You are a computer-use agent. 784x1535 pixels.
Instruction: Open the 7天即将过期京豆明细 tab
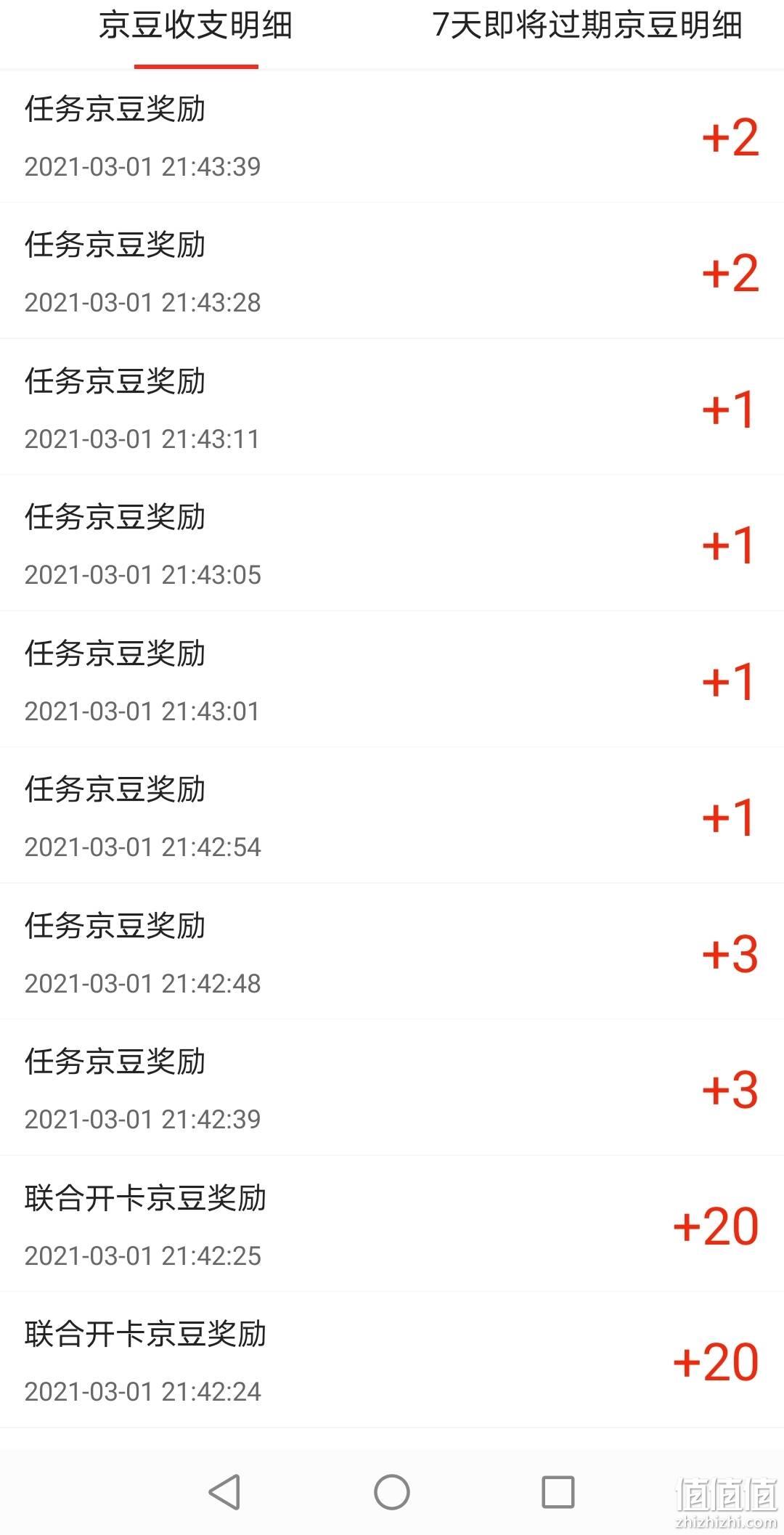click(588, 26)
